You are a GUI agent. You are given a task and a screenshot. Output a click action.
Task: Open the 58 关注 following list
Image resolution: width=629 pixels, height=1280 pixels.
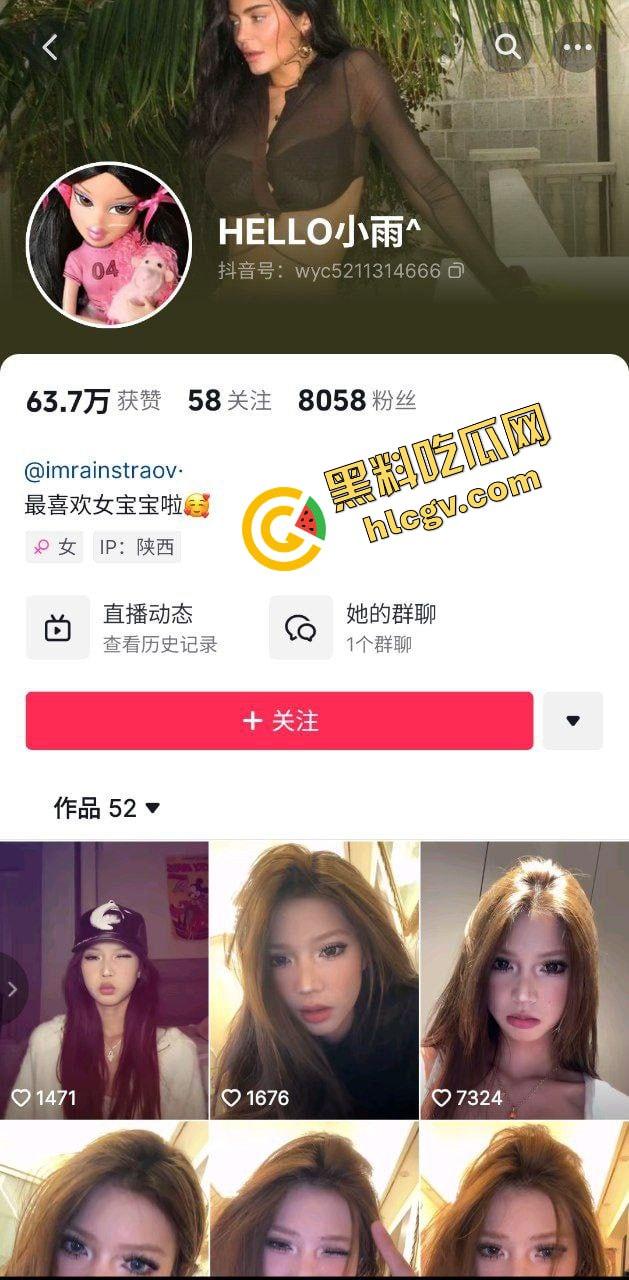tap(229, 401)
